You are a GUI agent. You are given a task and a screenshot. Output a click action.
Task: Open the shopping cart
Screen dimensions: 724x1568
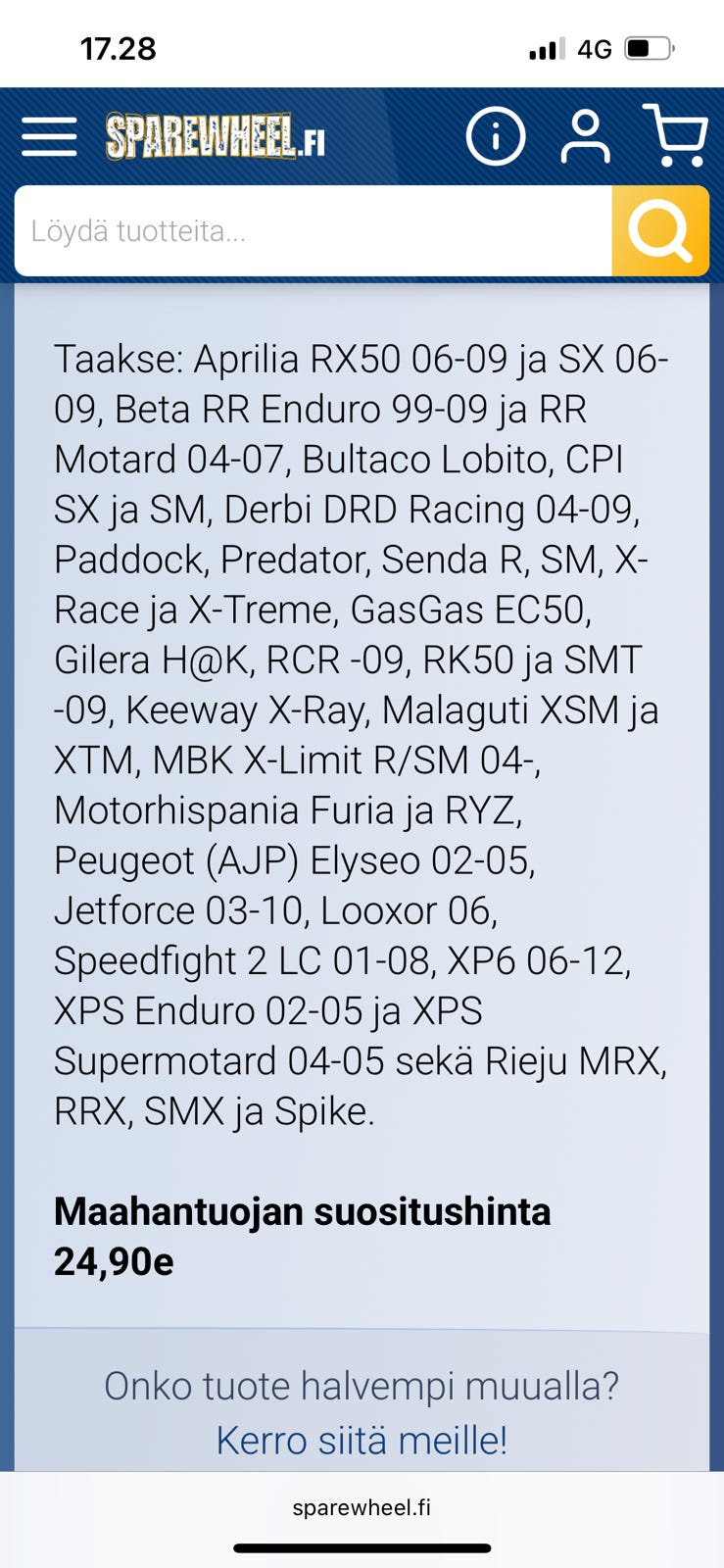point(676,136)
